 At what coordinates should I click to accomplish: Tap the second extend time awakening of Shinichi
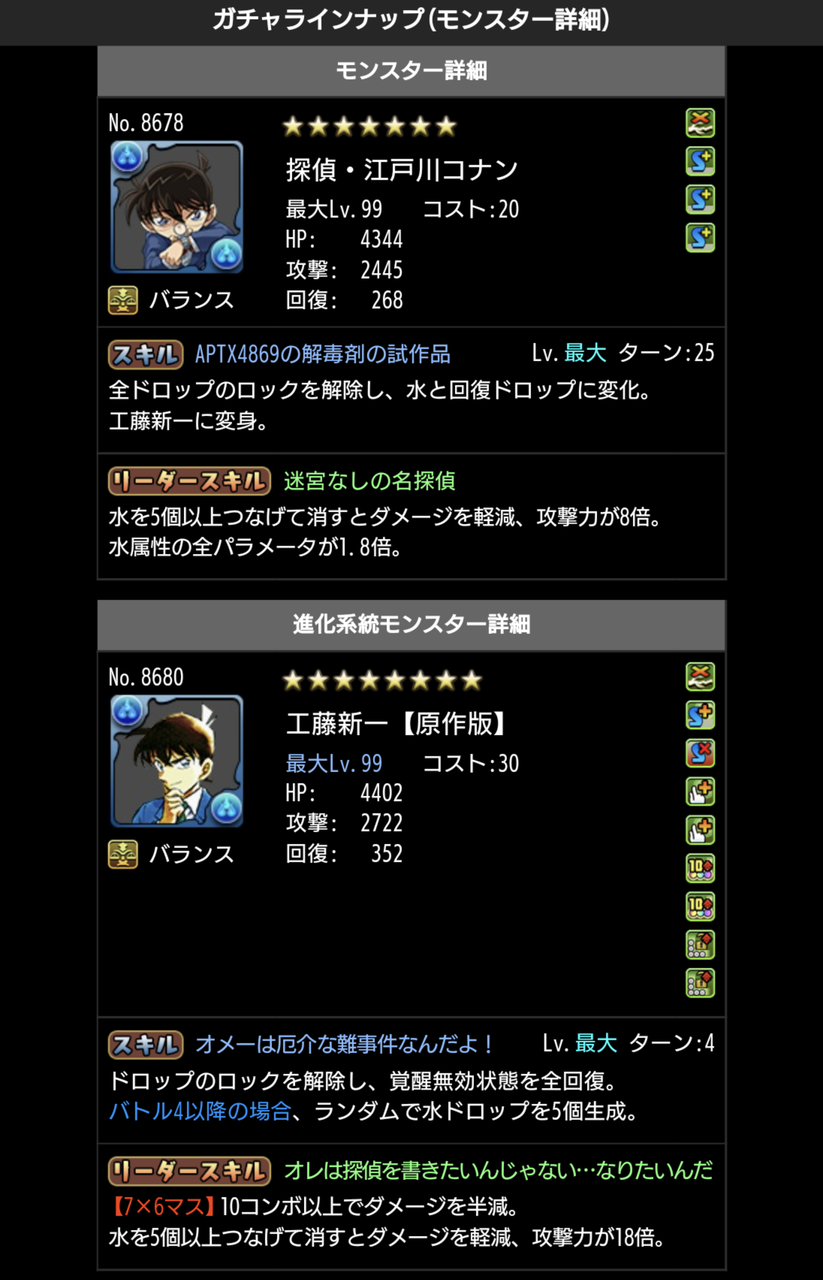point(699,829)
